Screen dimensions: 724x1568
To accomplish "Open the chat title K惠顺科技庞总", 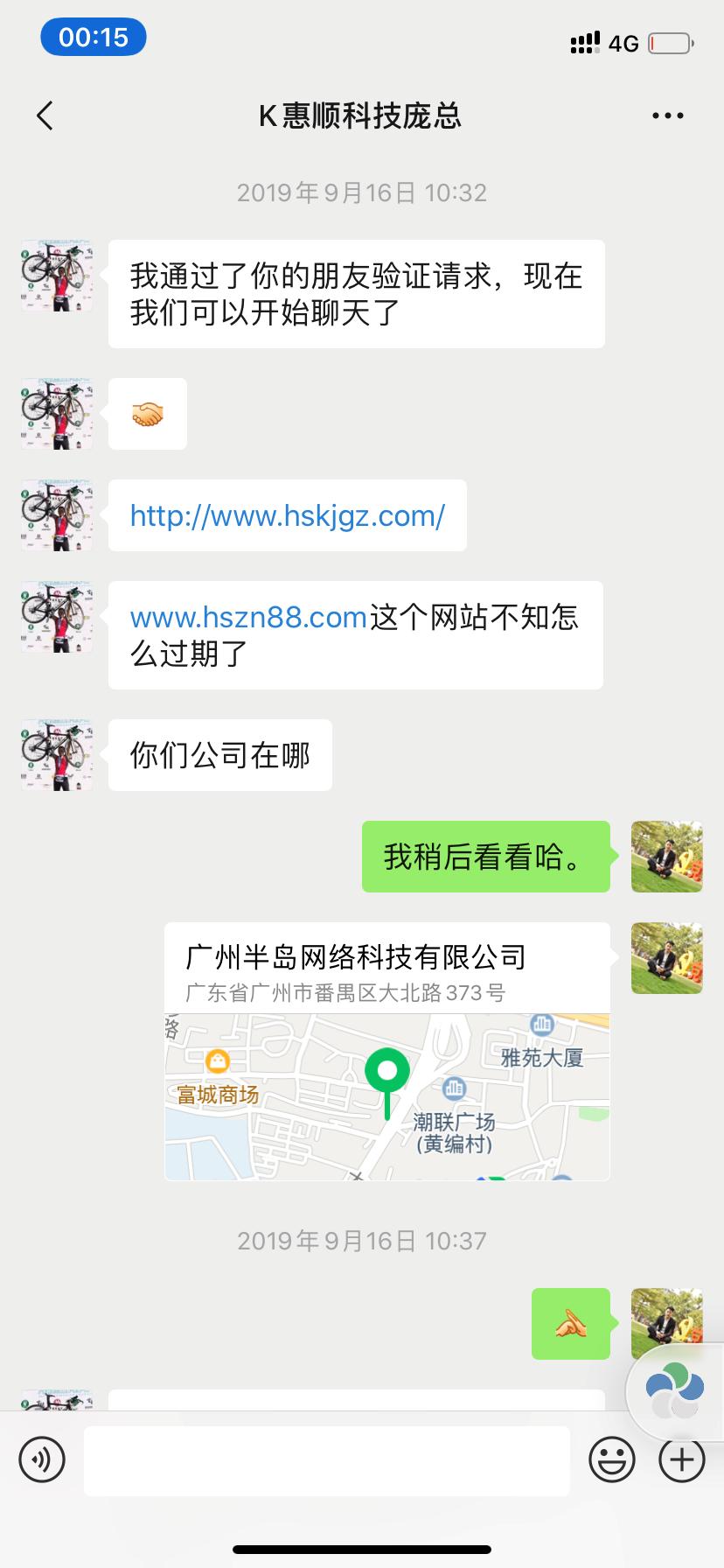I will 361,115.
